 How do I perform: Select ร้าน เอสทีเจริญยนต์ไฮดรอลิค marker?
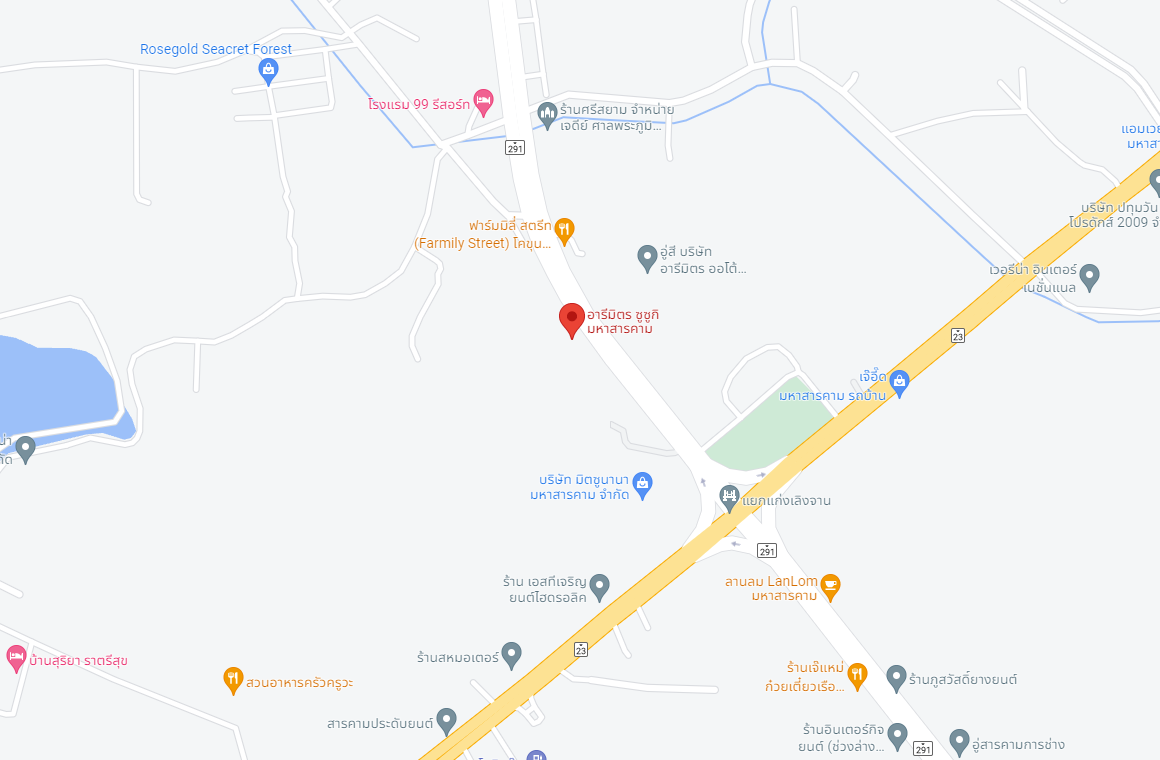tap(599, 586)
